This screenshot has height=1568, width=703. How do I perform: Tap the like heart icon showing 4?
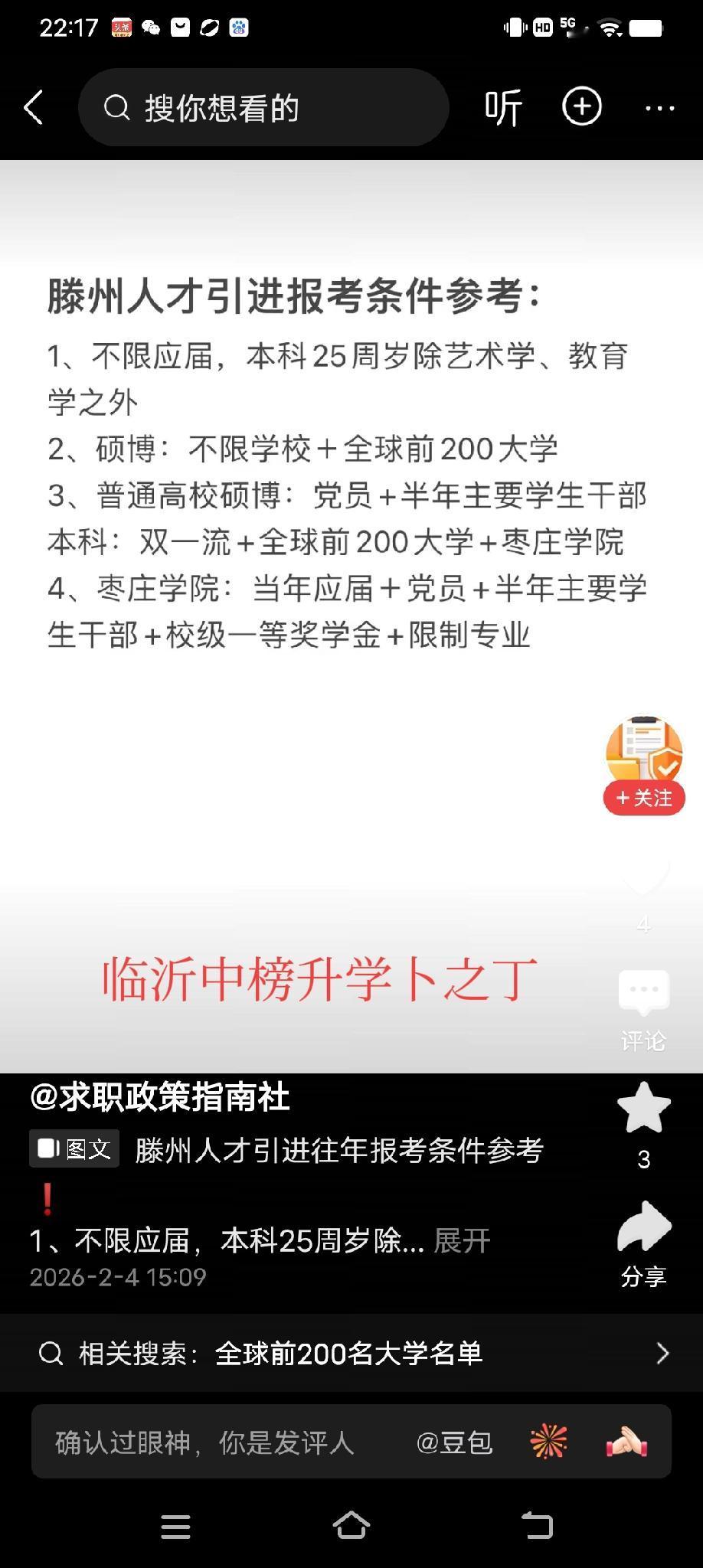[x=643, y=880]
